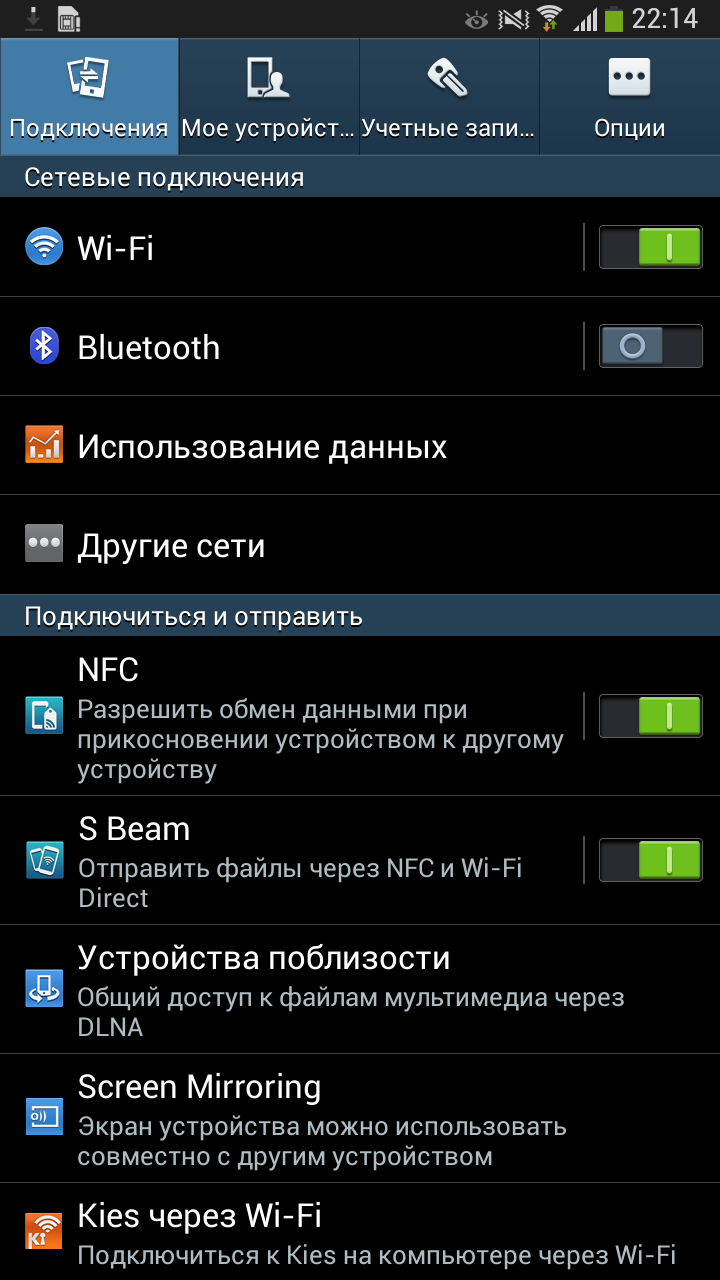Switch to the Мое устройство tab
Viewport: 720px width, 1280px height.
268,97
